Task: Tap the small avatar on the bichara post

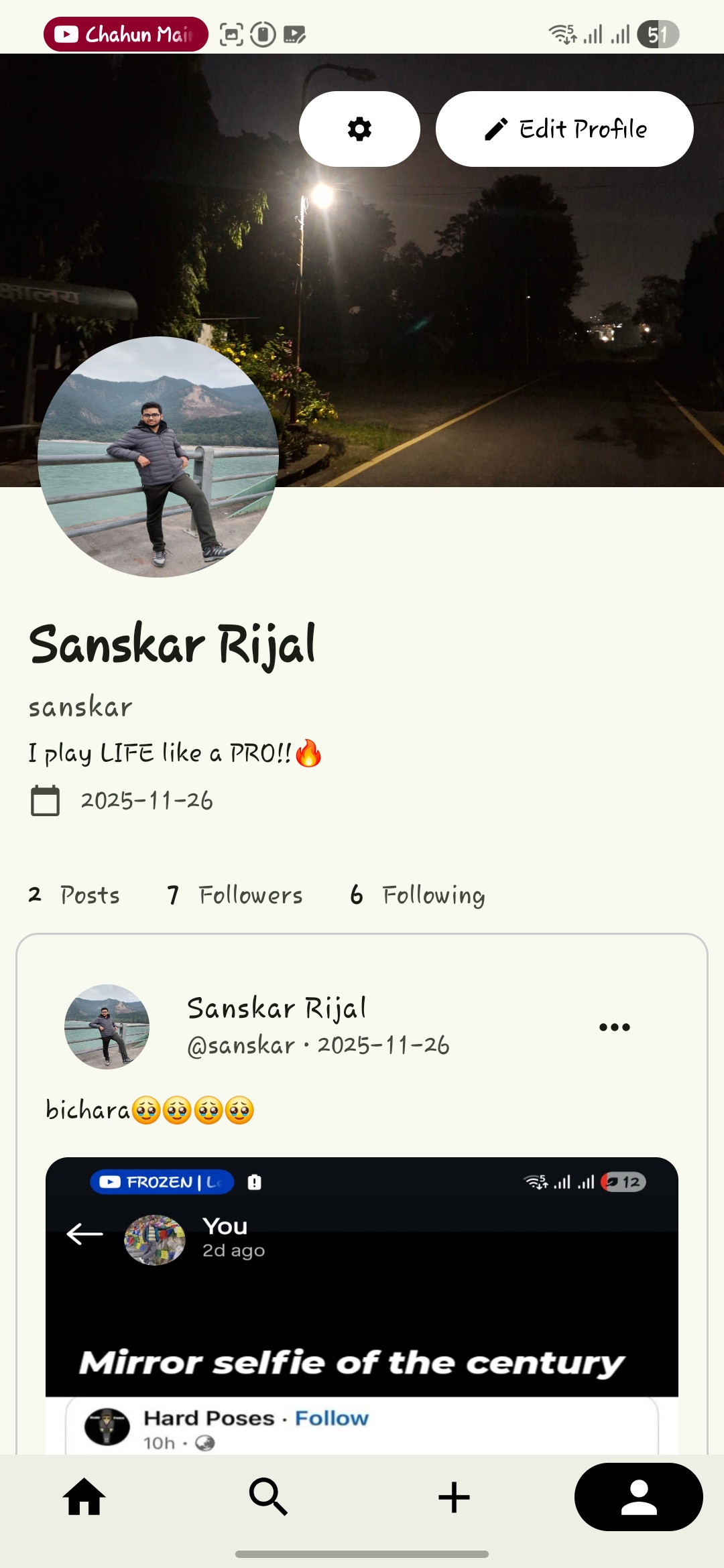Action: click(x=107, y=1027)
